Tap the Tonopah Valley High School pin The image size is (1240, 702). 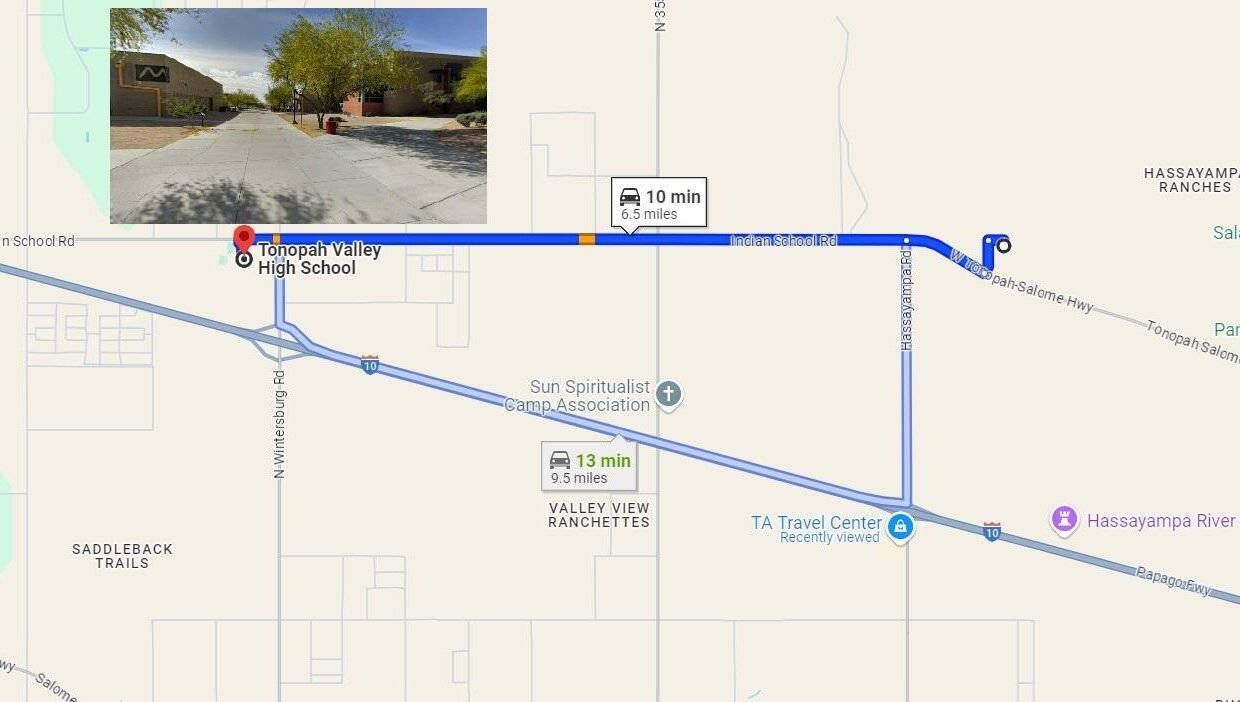tap(243, 239)
